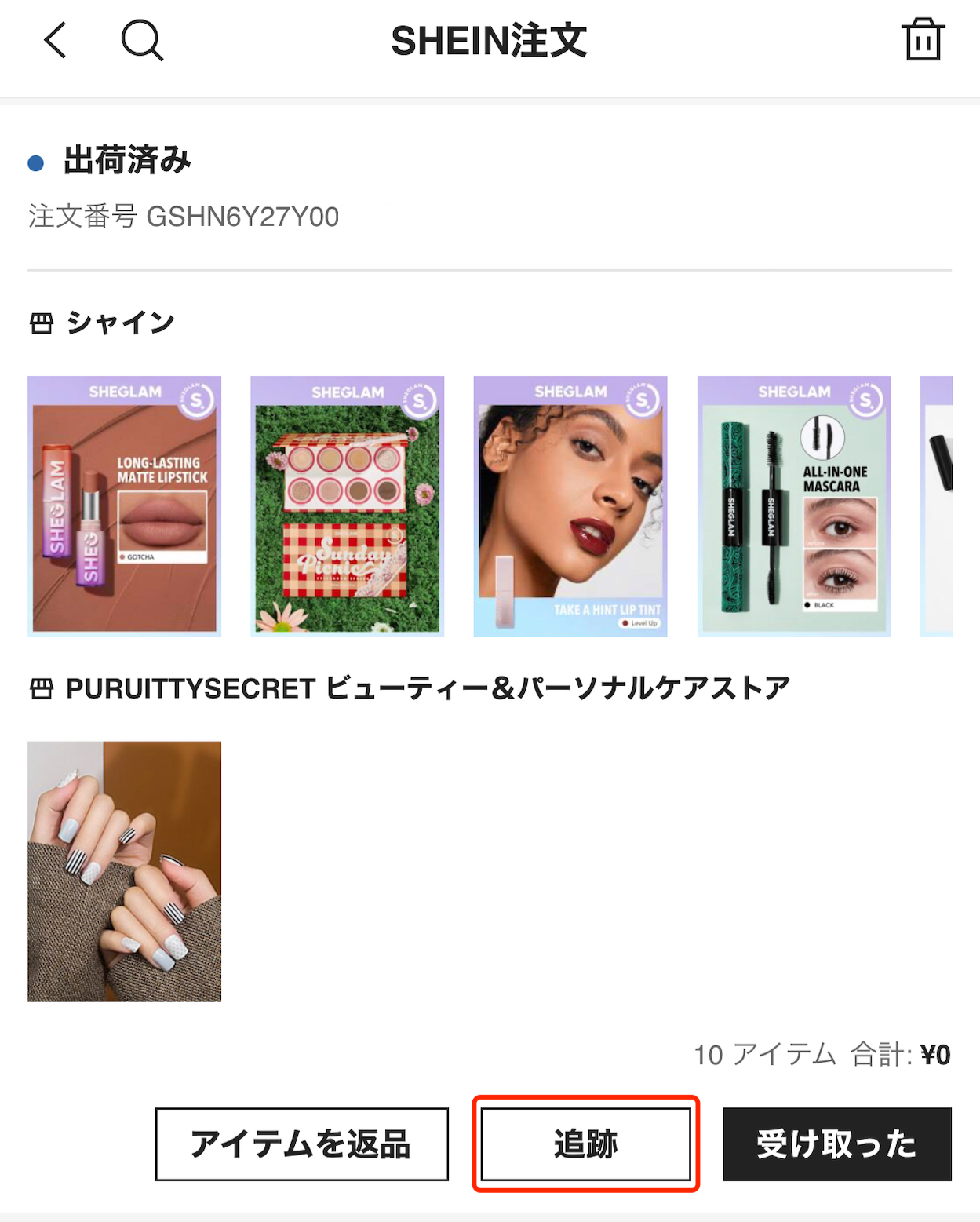Open the Take a Hint lip tint item
Viewport: 980px width, 1222px height.
[570, 505]
